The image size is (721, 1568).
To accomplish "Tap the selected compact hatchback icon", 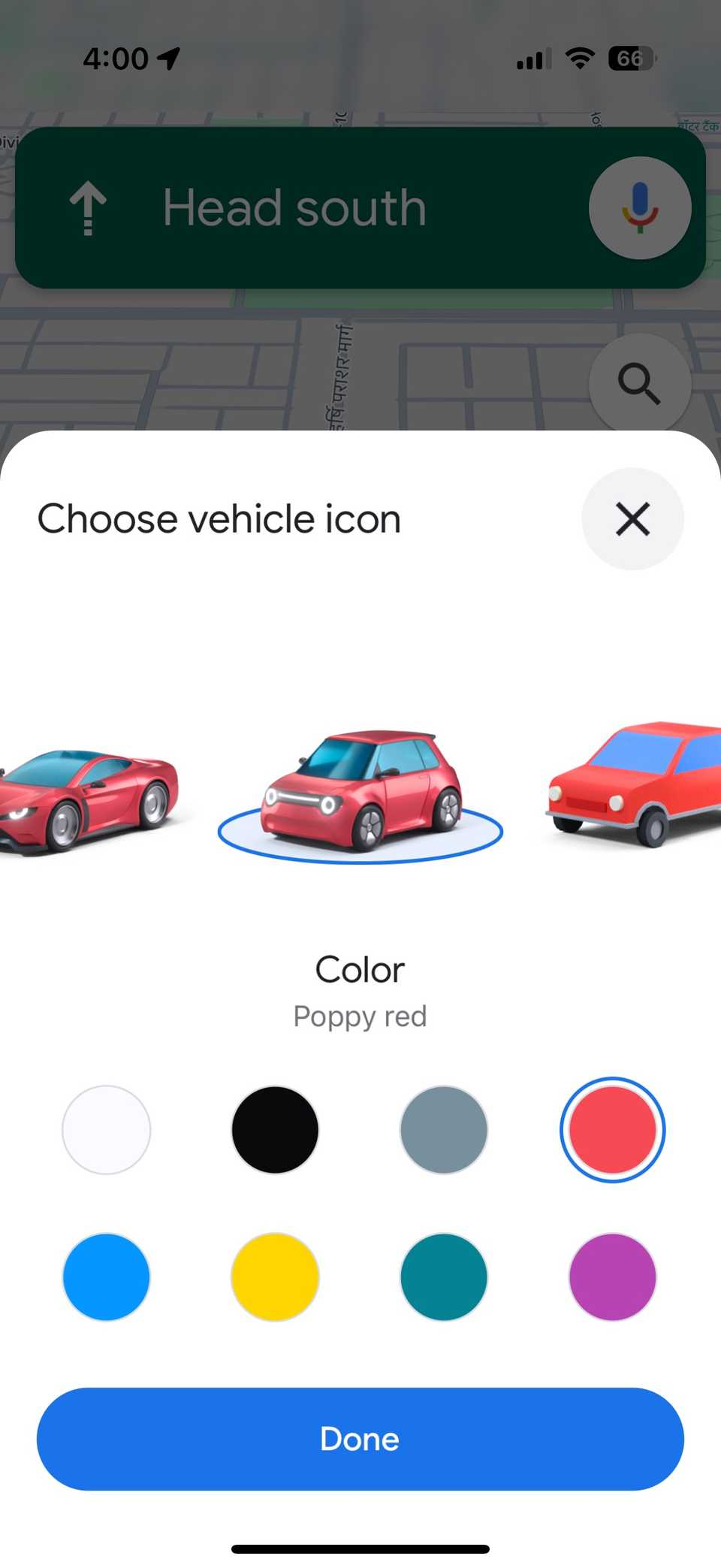I will 362,790.
